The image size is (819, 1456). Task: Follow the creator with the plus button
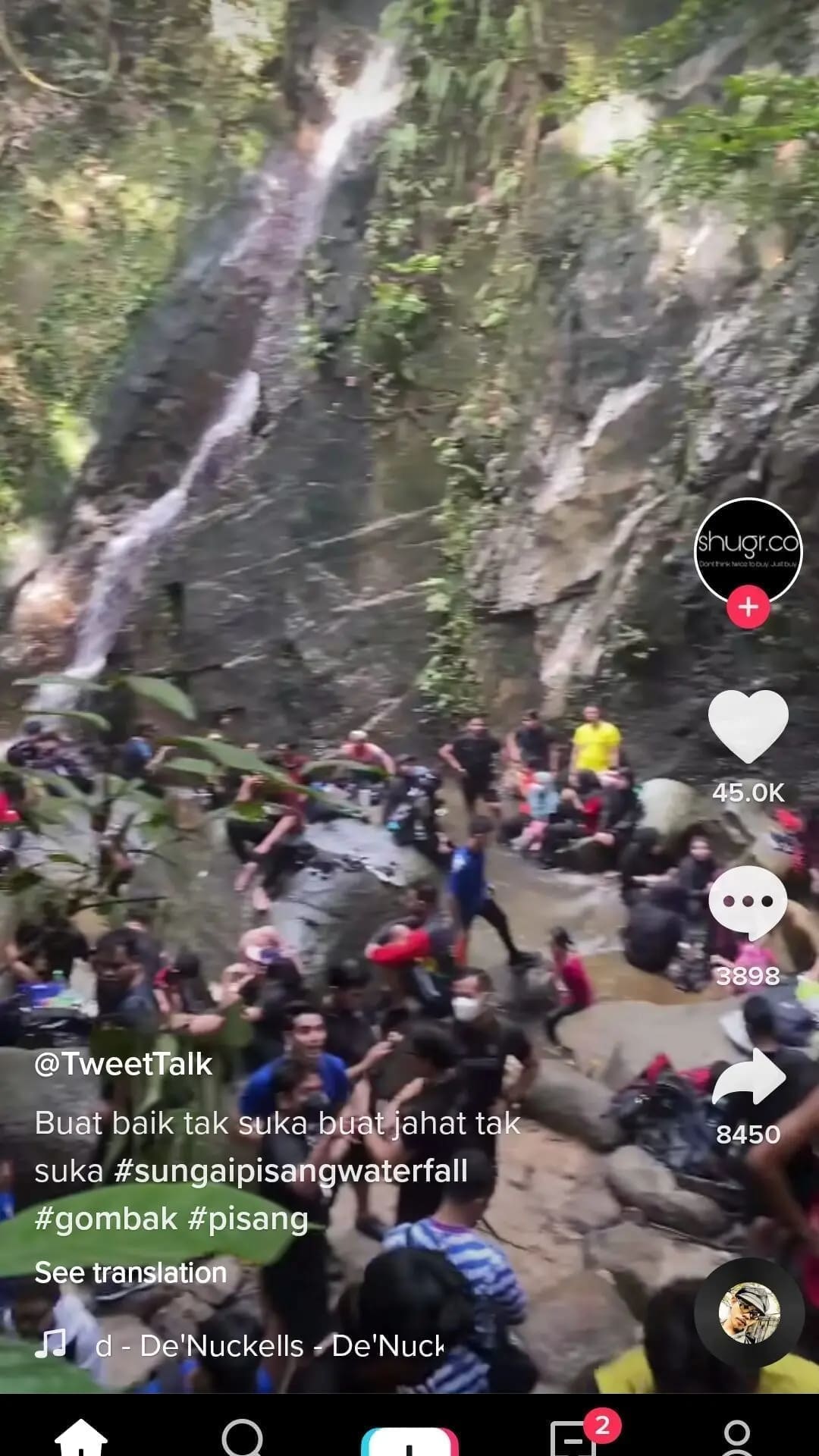pos(748,607)
